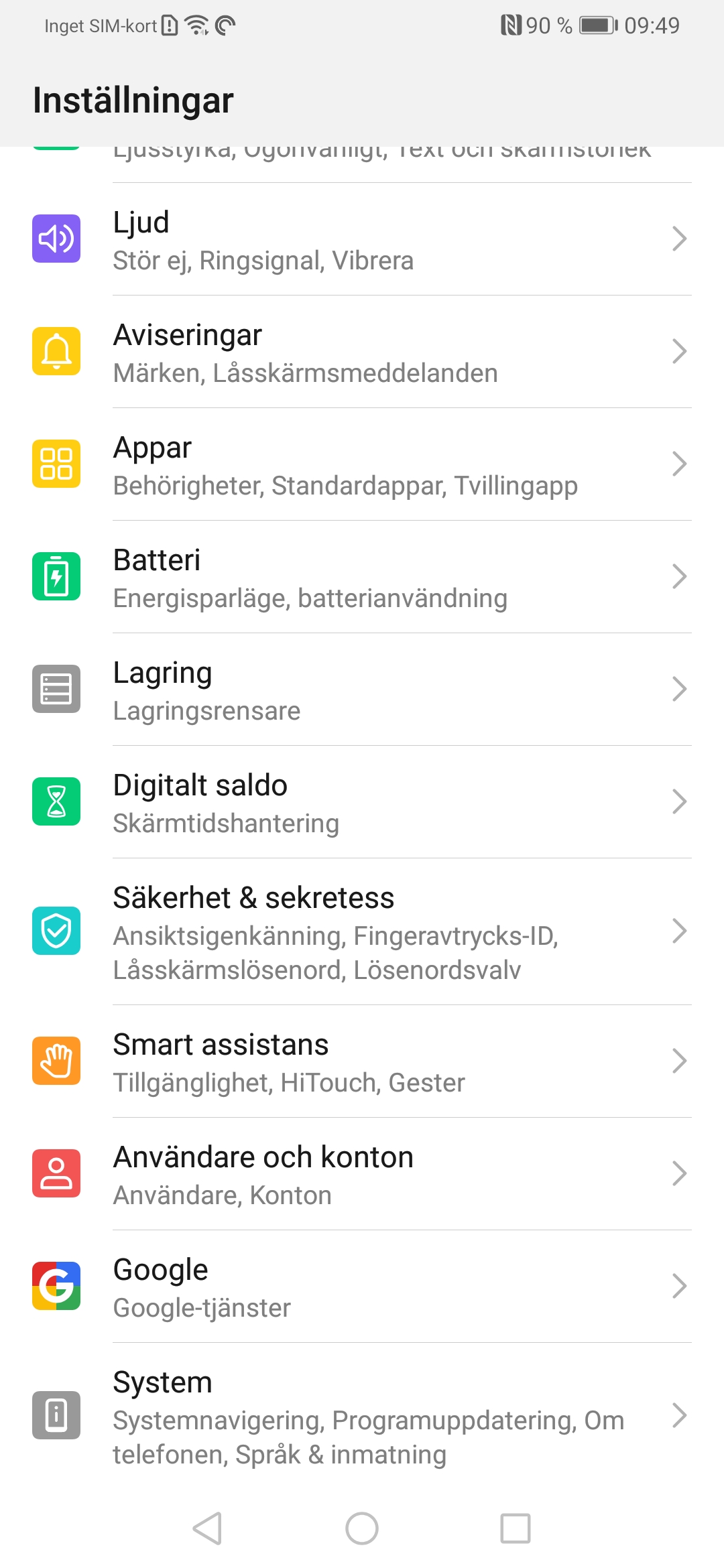Open Aviseringar notification settings
This screenshot has height=1568, width=724.
pyautogui.click(x=362, y=352)
